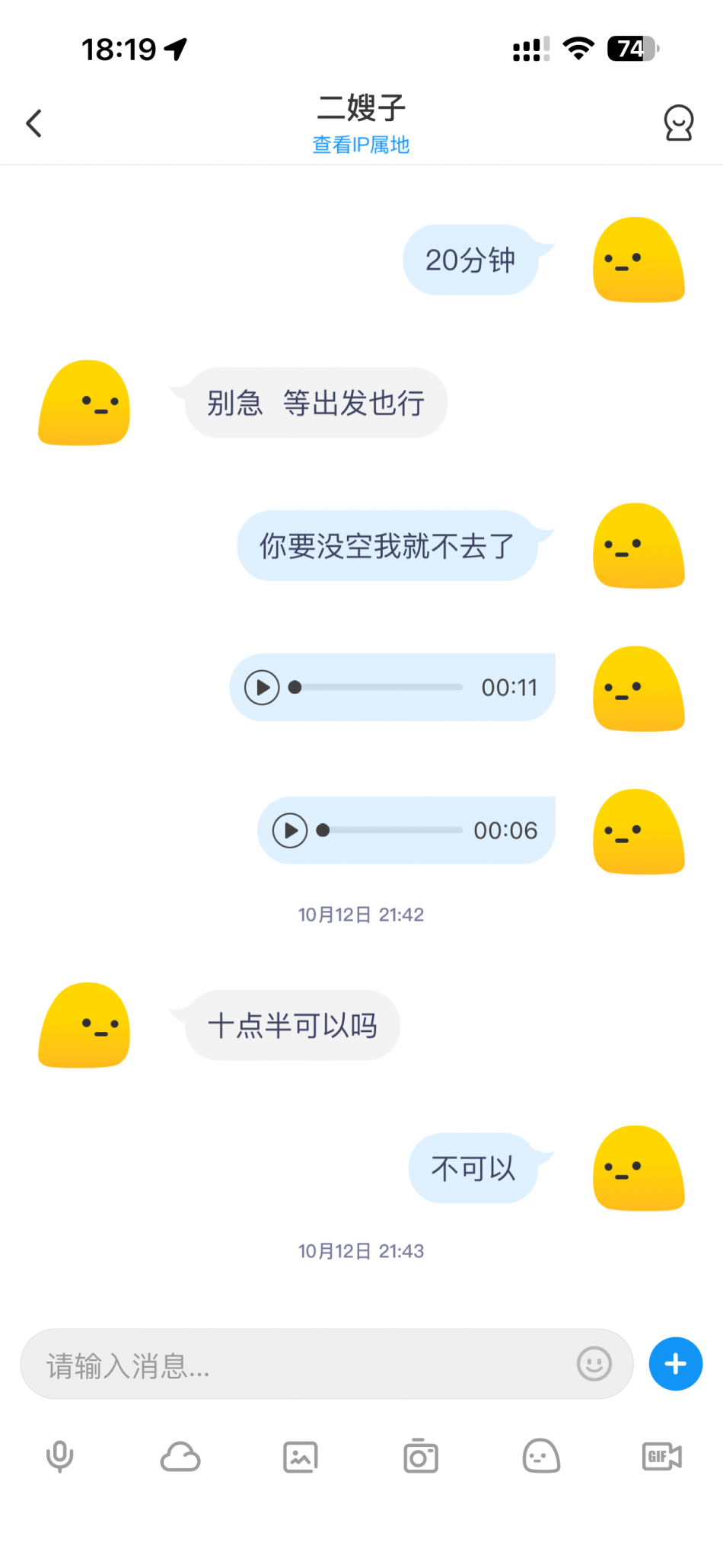
Task: Tap the blue plus button
Action: (x=676, y=1364)
